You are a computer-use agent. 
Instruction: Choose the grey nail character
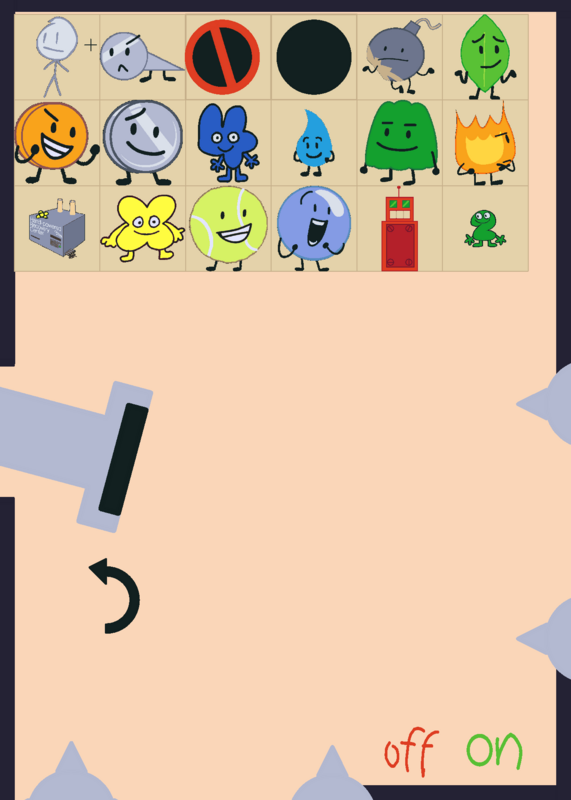pyautogui.click(x=142, y=57)
